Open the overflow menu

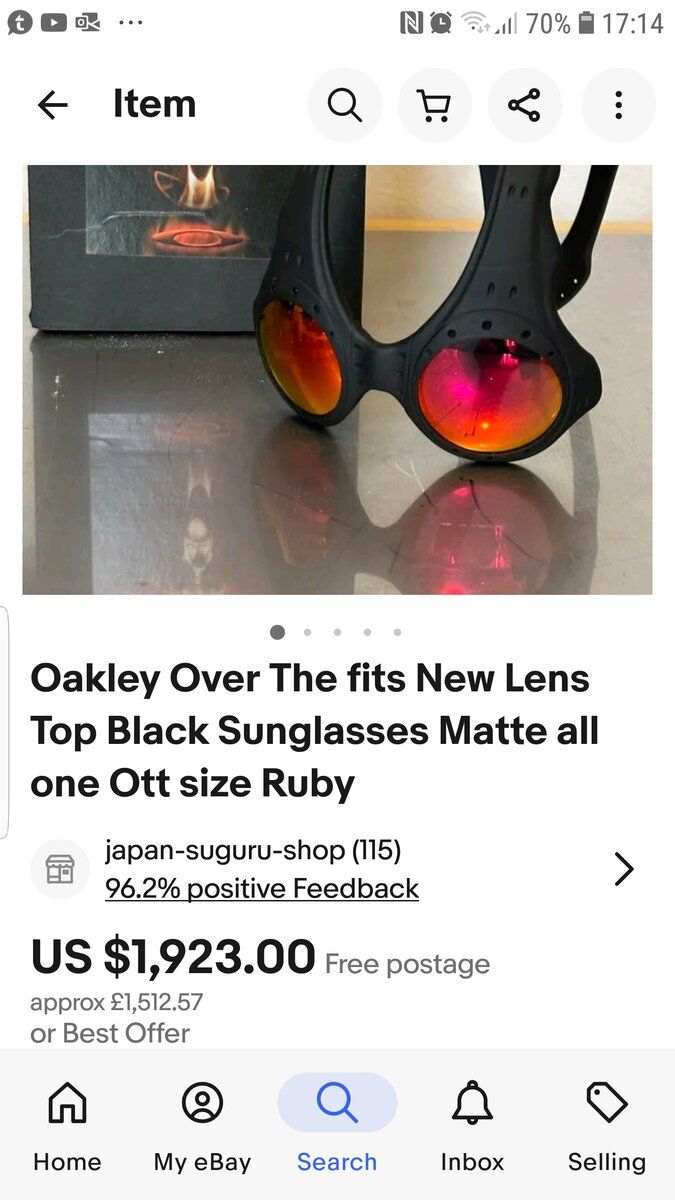[618, 104]
